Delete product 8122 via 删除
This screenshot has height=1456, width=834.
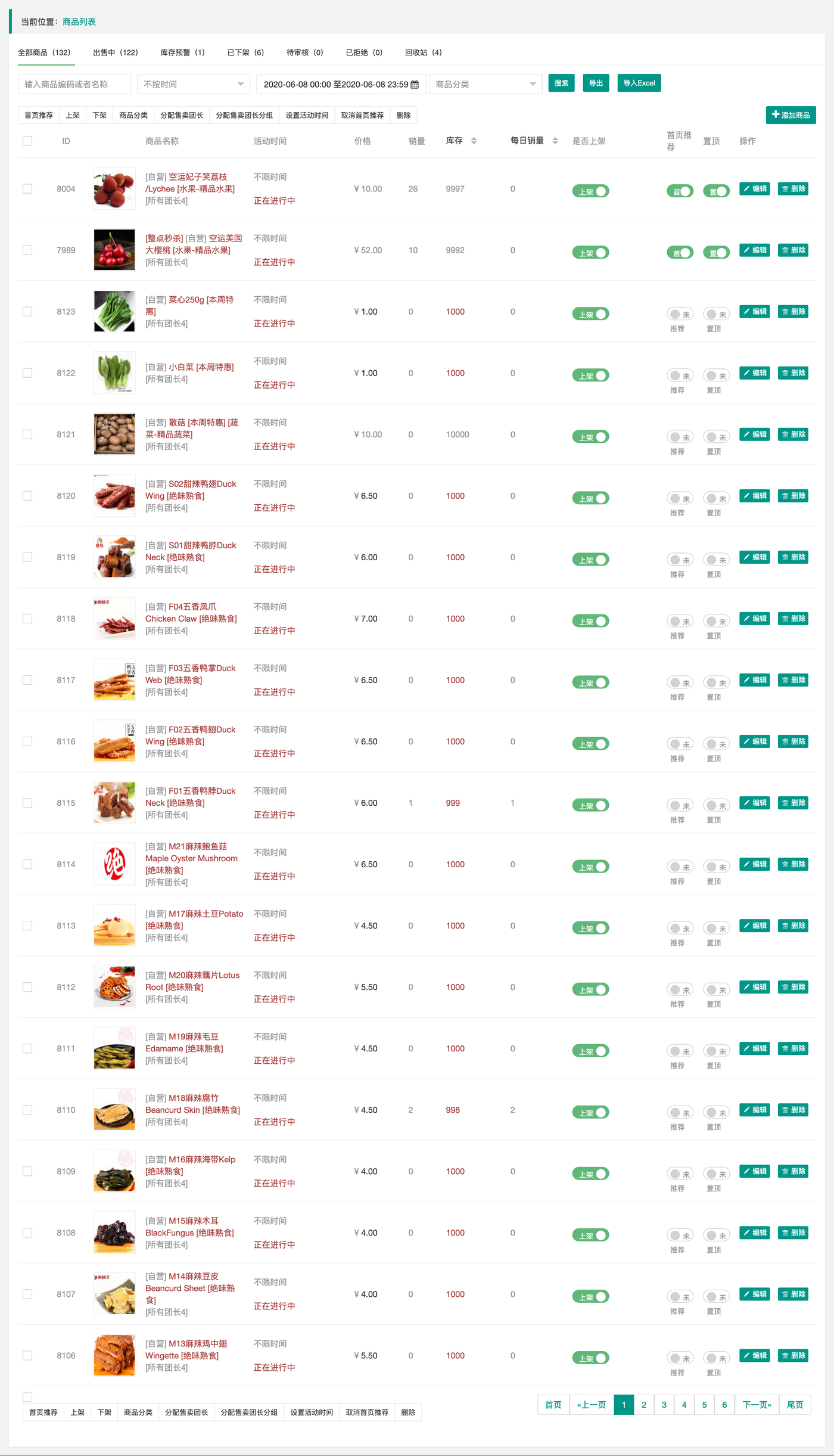tap(793, 373)
